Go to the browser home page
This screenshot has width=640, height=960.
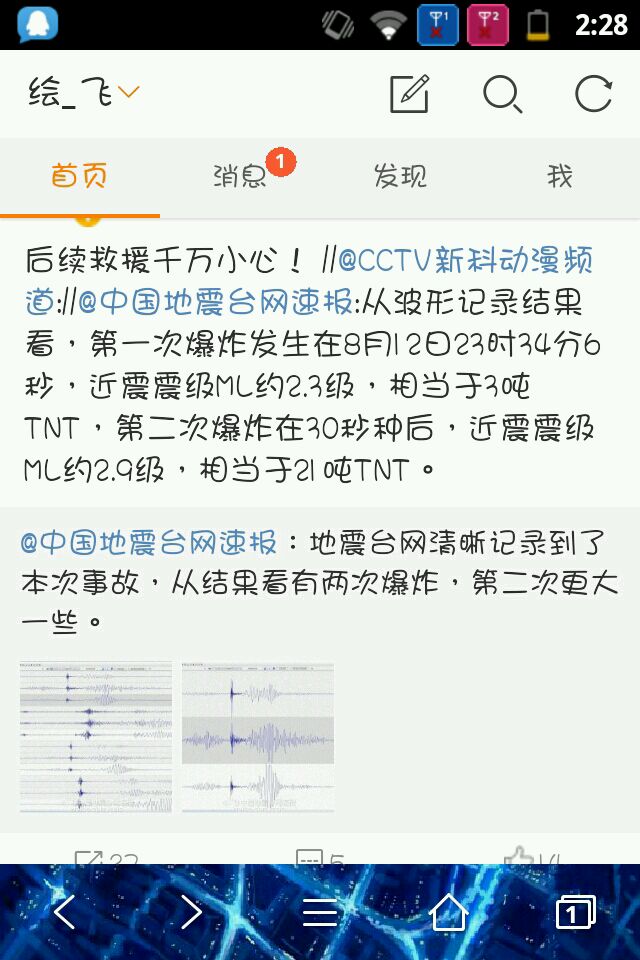[448, 912]
